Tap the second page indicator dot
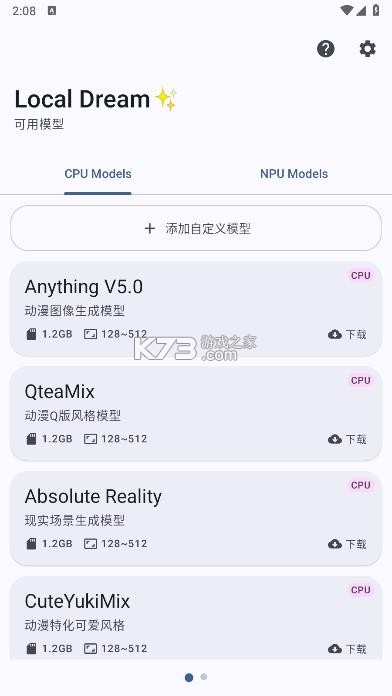This screenshot has width=392, height=696. coord(203,677)
